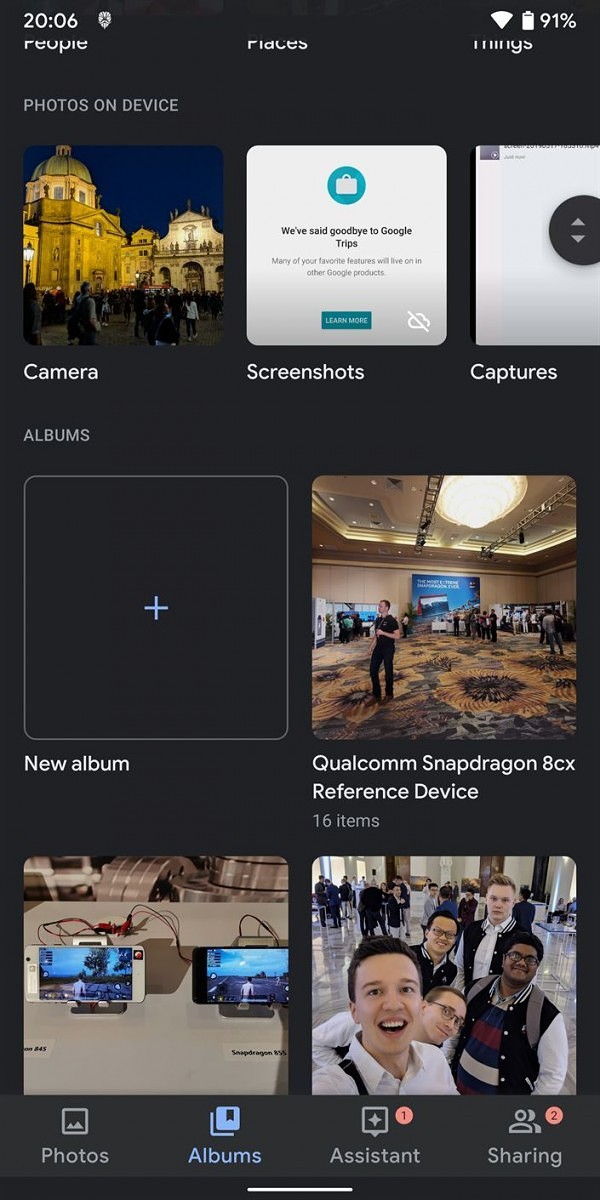The image size is (600, 1200).
Task: Select the Albums tab
Action: (225, 1137)
